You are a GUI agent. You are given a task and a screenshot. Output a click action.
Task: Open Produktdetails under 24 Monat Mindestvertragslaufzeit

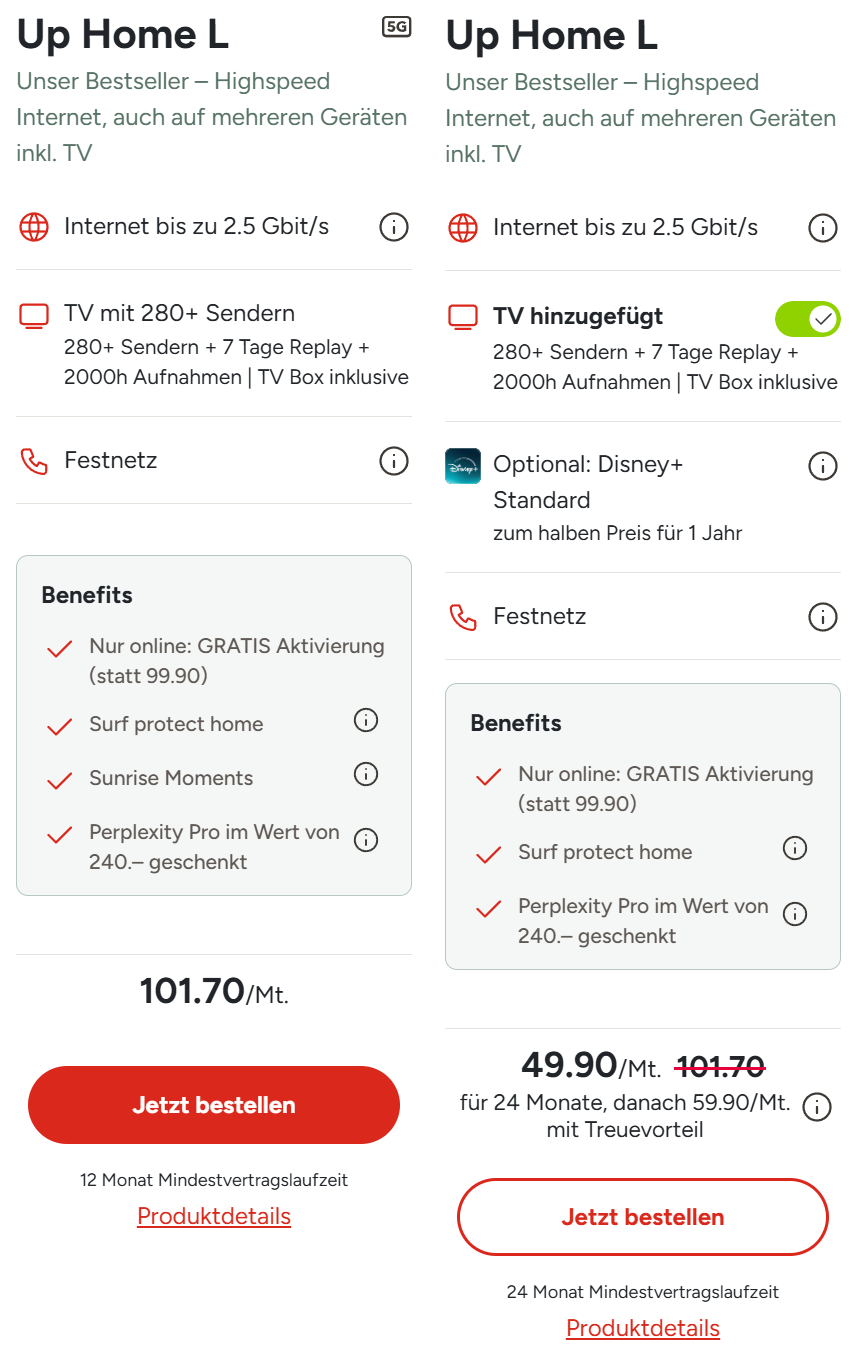pyautogui.click(x=643, y=1328)
